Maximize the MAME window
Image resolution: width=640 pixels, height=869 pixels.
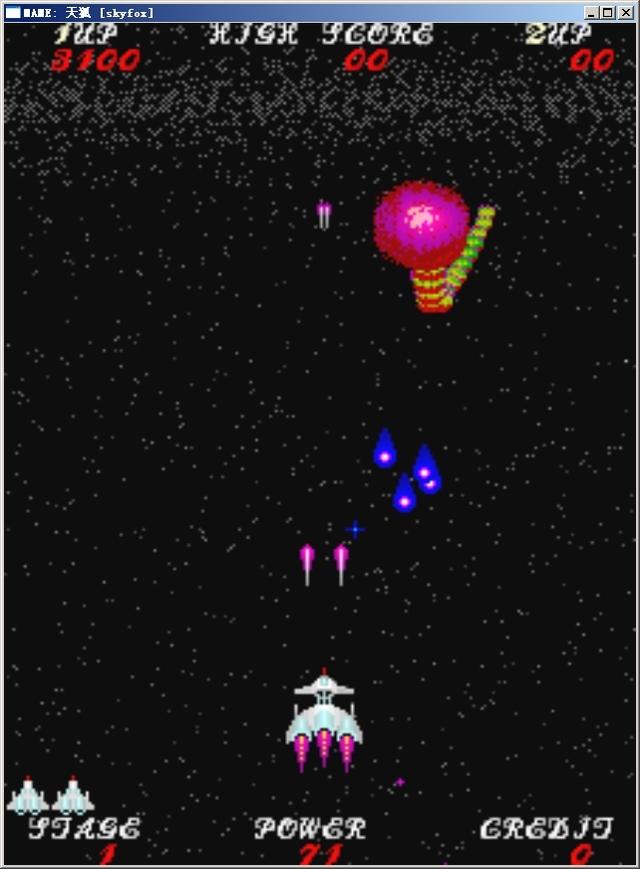pos(608,12)
